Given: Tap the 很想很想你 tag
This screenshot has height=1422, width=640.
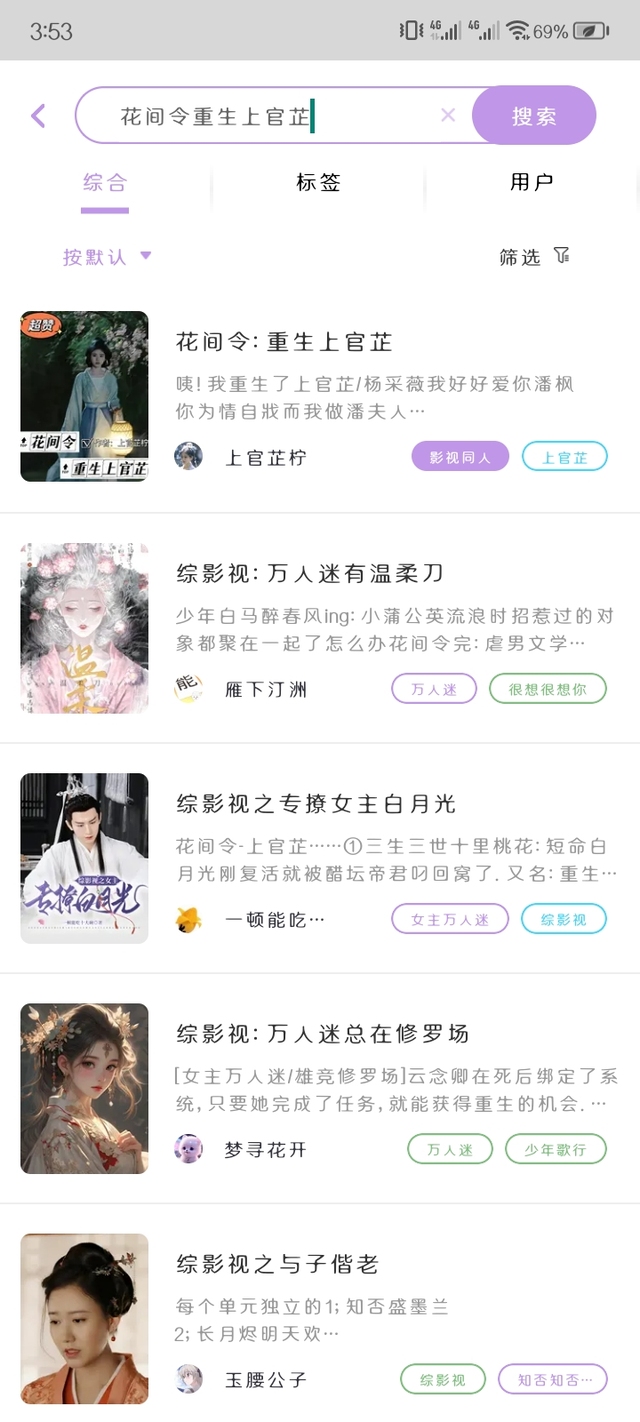Looking at the screenshot, I should click(x=547, y=689).
